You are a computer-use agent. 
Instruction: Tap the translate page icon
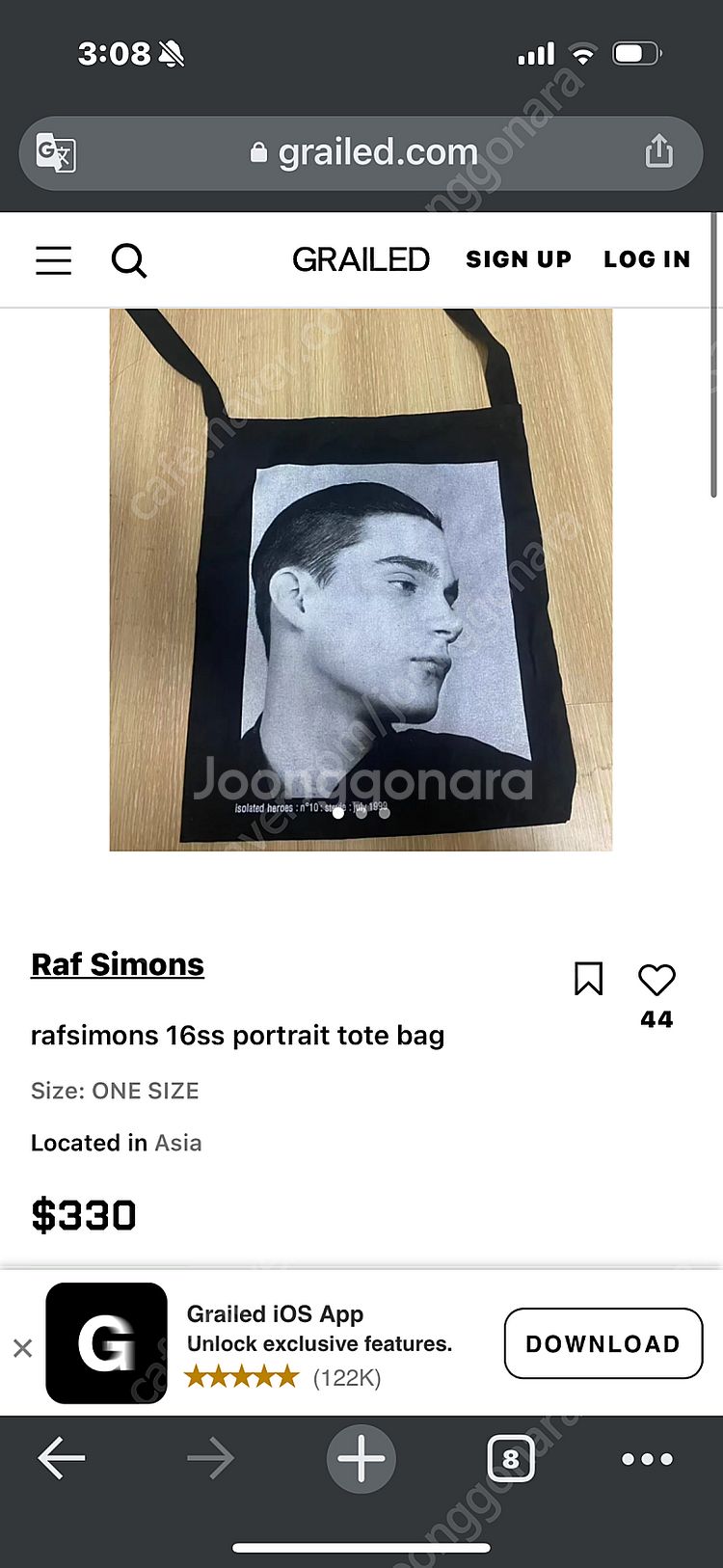56,152
